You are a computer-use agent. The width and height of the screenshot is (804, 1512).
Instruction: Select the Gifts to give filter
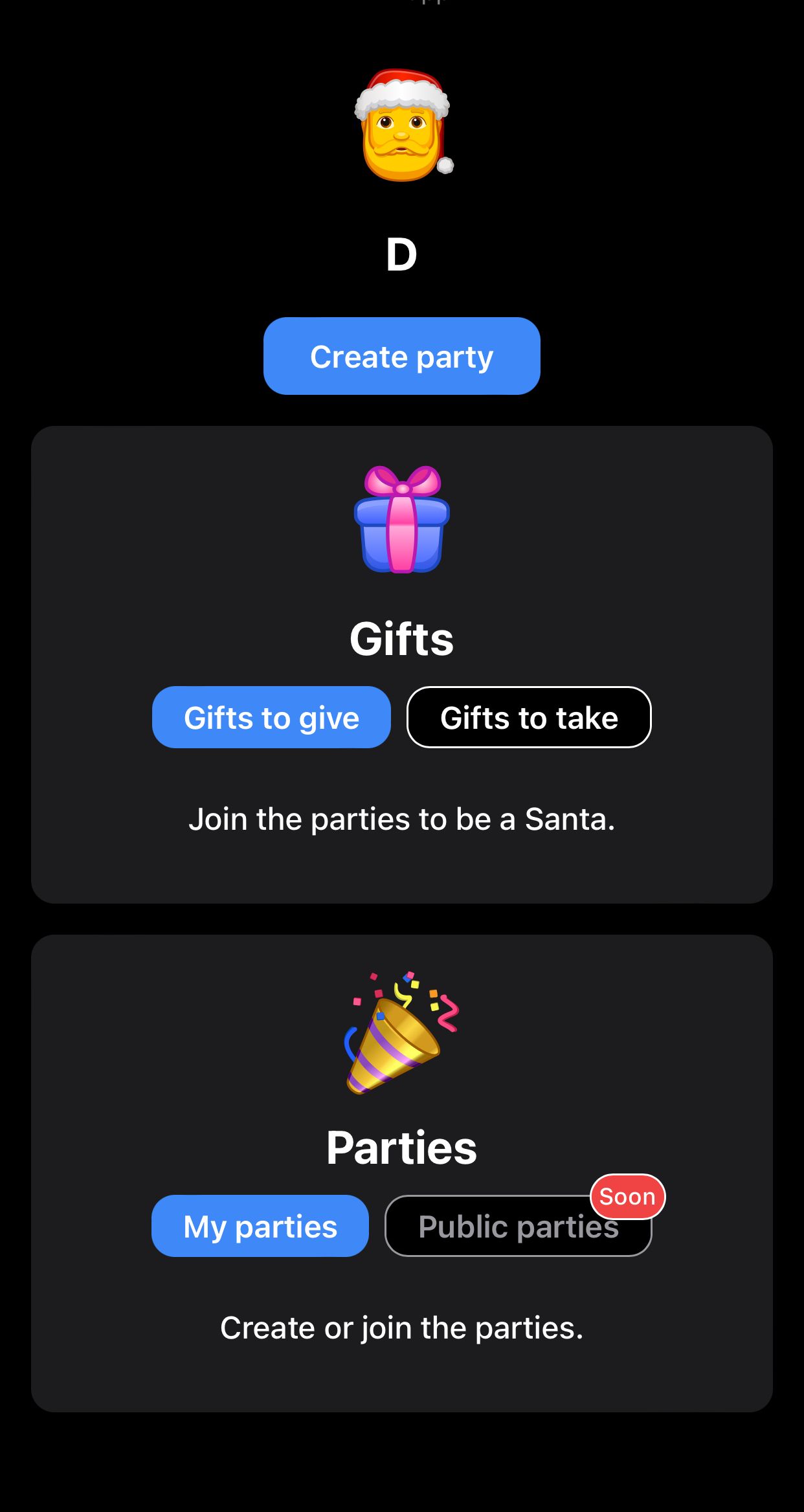point(271,717)
